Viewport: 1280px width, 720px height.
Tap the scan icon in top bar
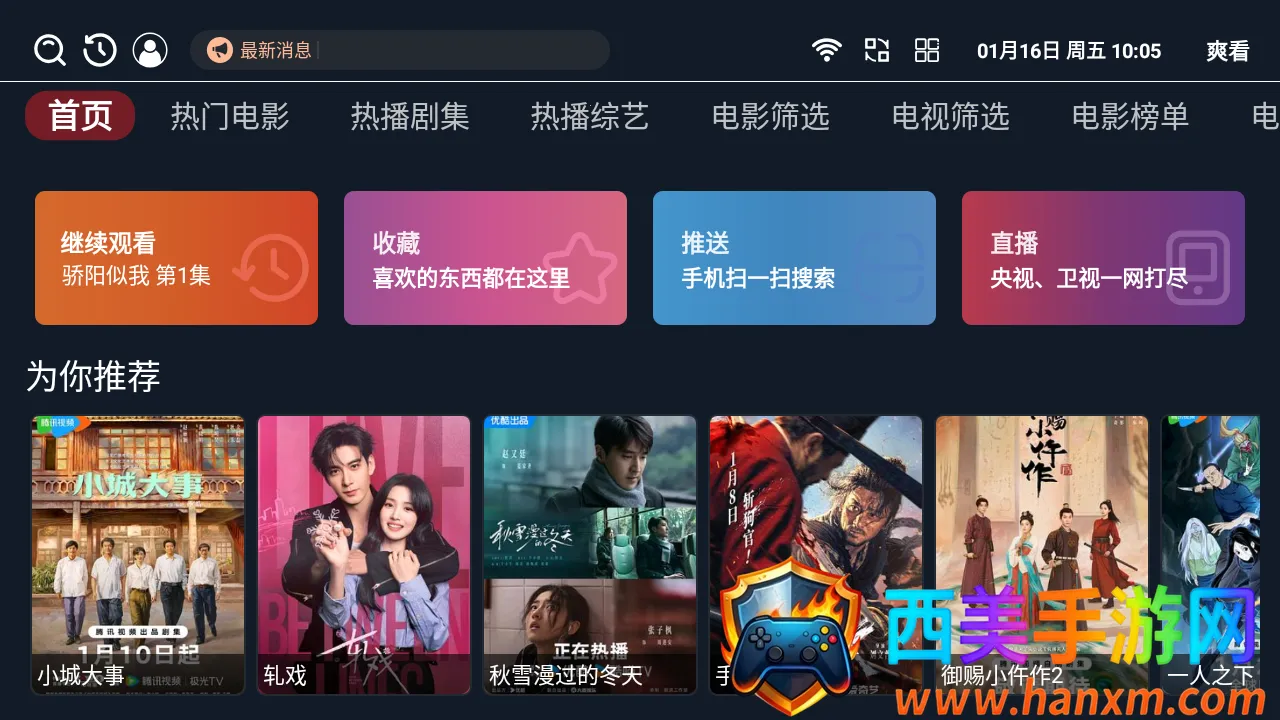[x=877, y=50]
